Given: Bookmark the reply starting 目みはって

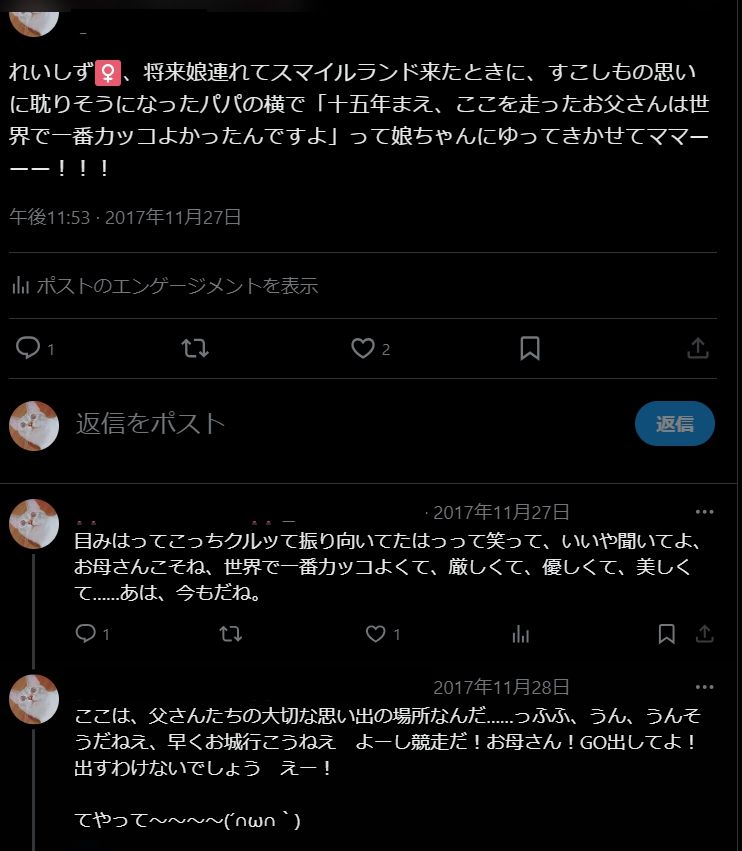Looking at the screenshot, I should 666,634.
